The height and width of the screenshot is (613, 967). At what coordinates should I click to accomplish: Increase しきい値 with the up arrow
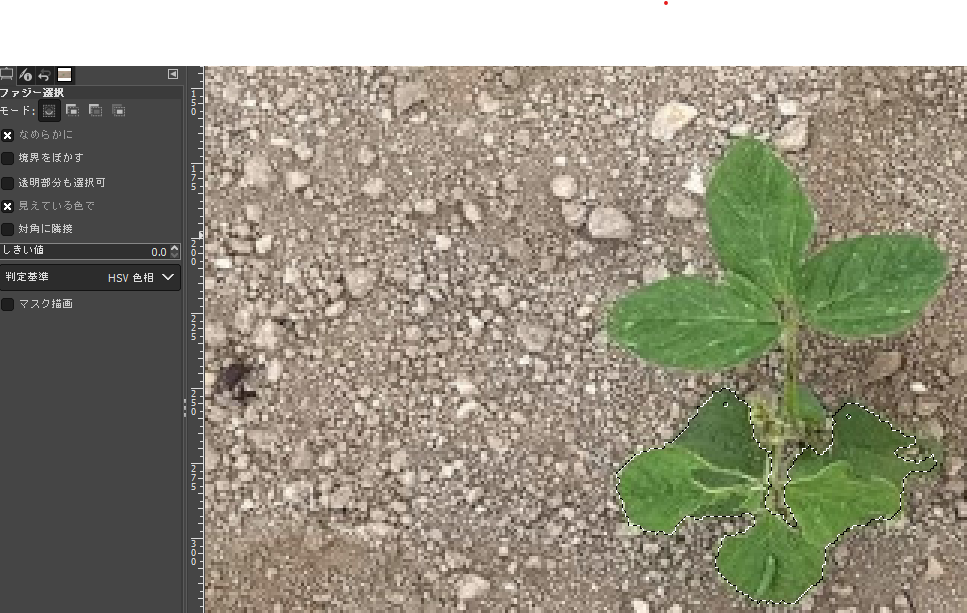[175, 248]
